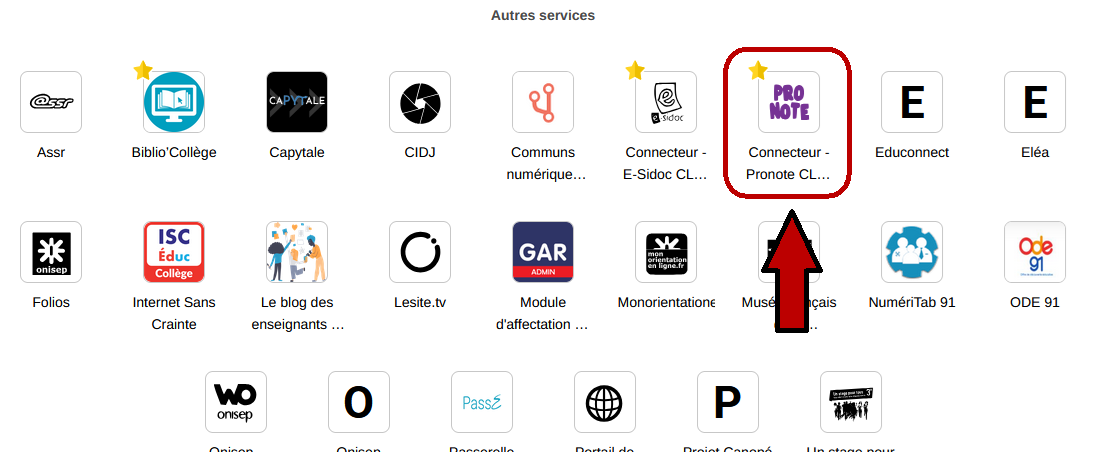Image resolution: width=1099 pixels, height=452 pixels.
Task: Open the Passerelle tile
Action: [482, 402]
